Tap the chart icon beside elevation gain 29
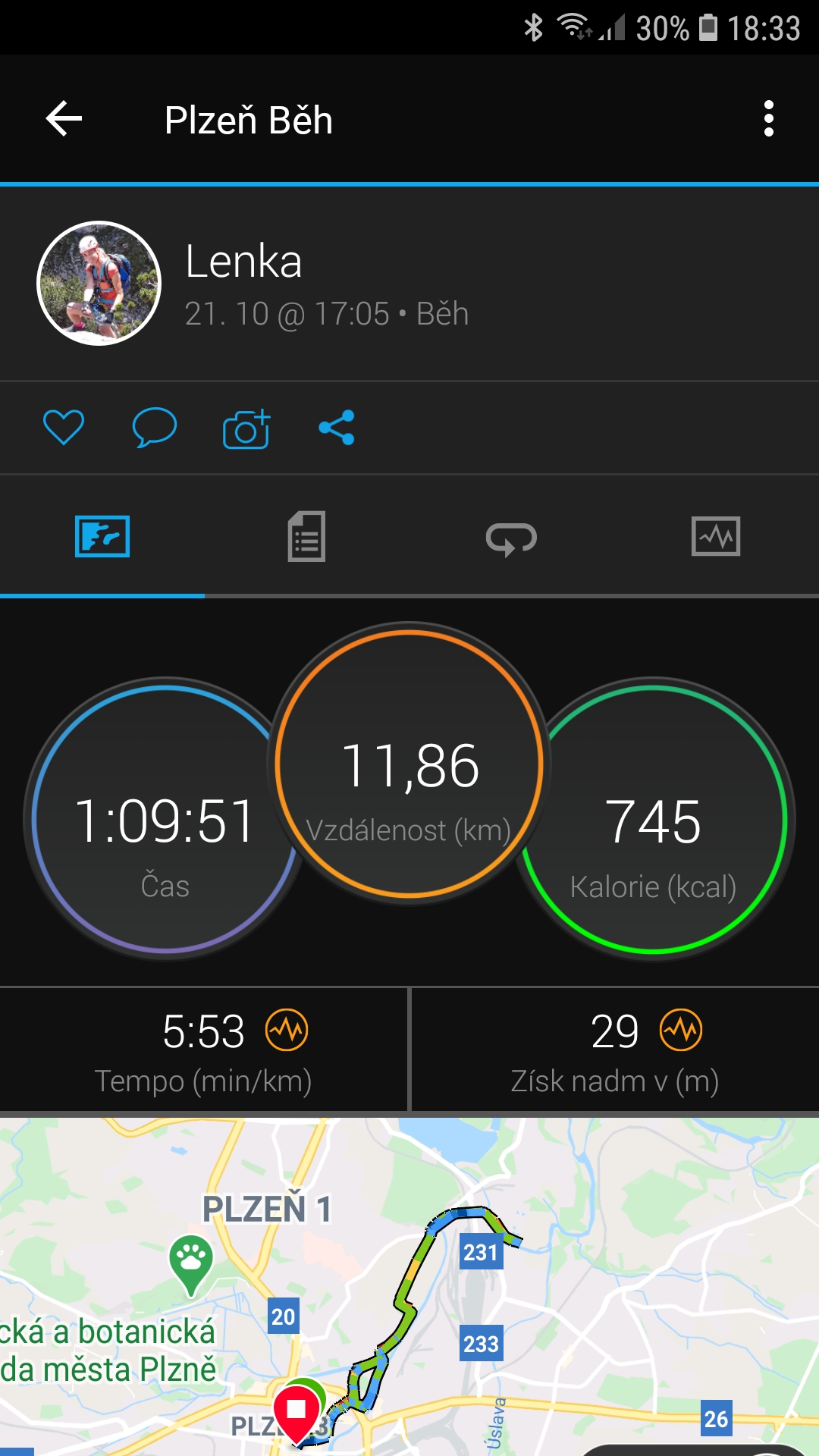819x1456 pixels. [681, 1031]
